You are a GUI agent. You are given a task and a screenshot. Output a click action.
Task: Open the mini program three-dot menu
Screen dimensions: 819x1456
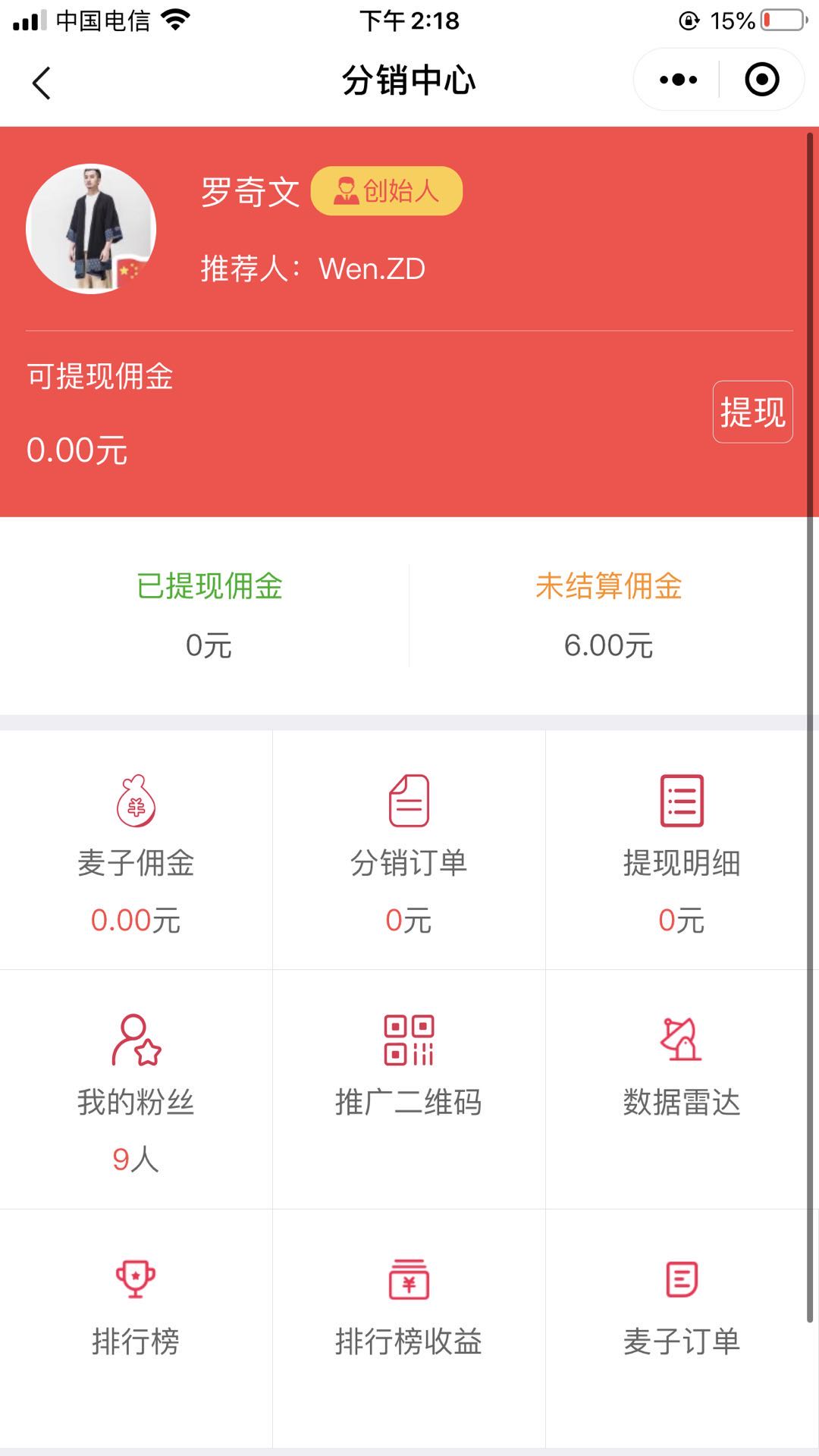(677, 80)
